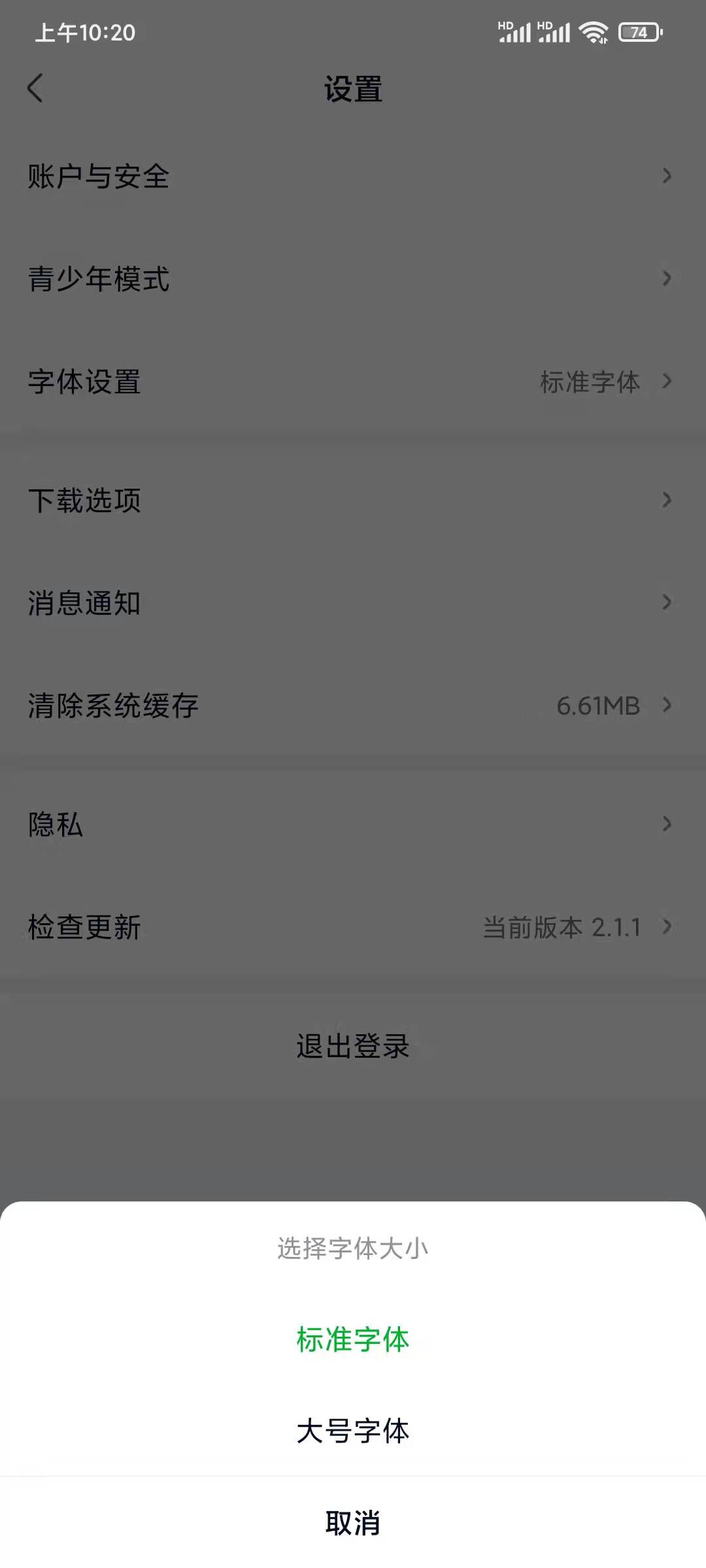Tap the clock showing 上午10:20
Viewport: 706px width, 1568px height.
point(86,33)
